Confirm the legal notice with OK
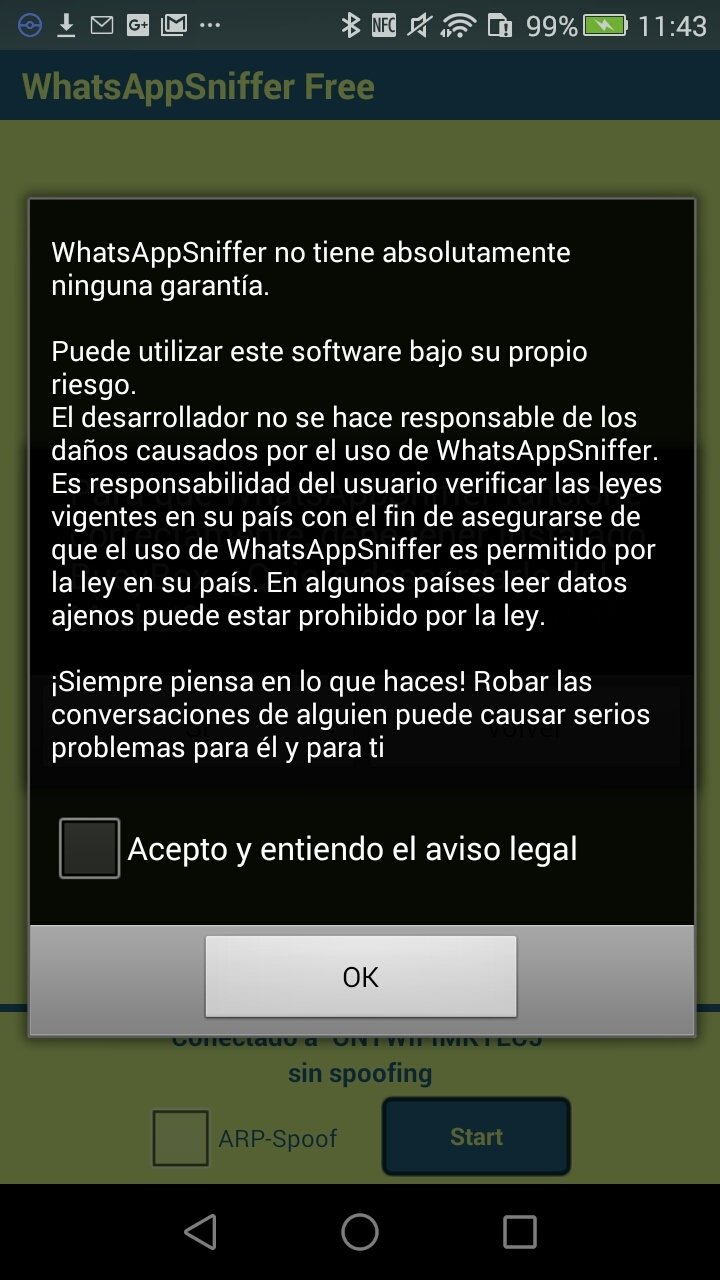 [x=361, y=976]
